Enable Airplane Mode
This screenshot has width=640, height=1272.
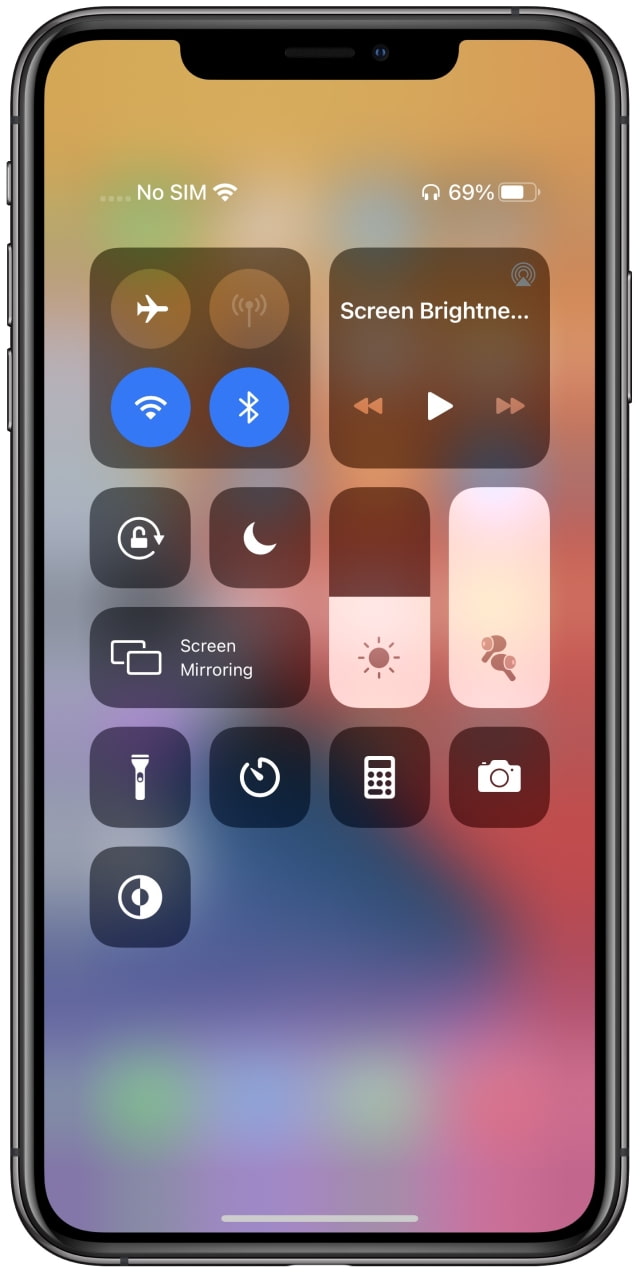[151, 309]
